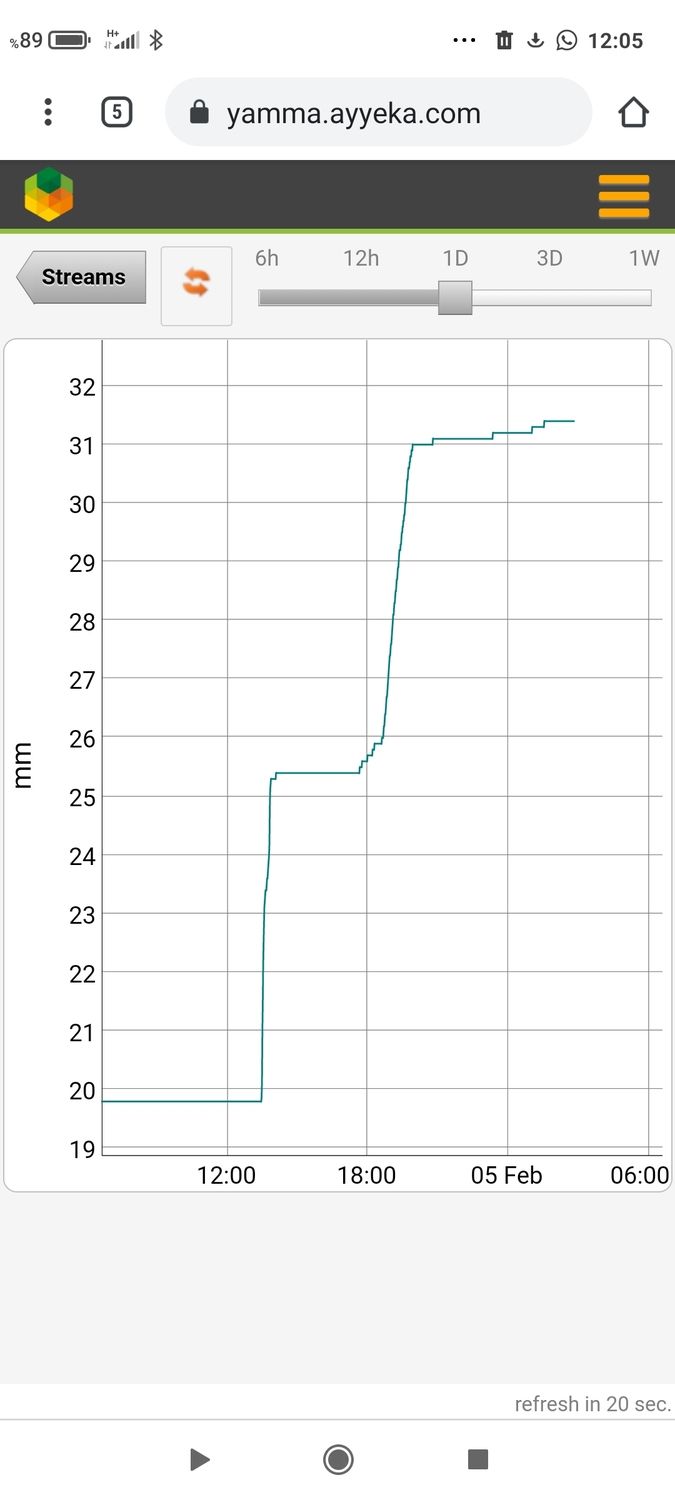
Task: Tap the system home button
Action: click(x=338, y=1460)
